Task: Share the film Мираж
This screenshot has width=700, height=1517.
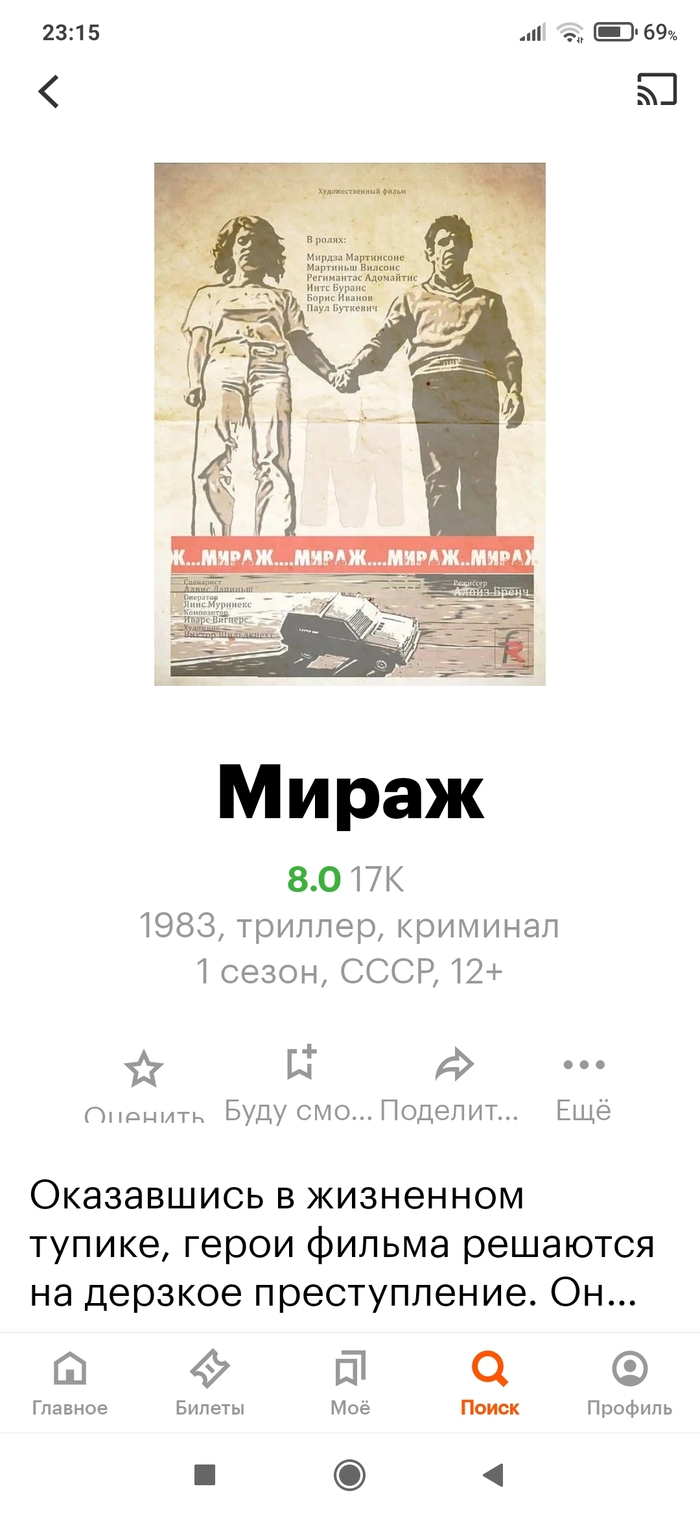Action: click(x=453, y=1066)
